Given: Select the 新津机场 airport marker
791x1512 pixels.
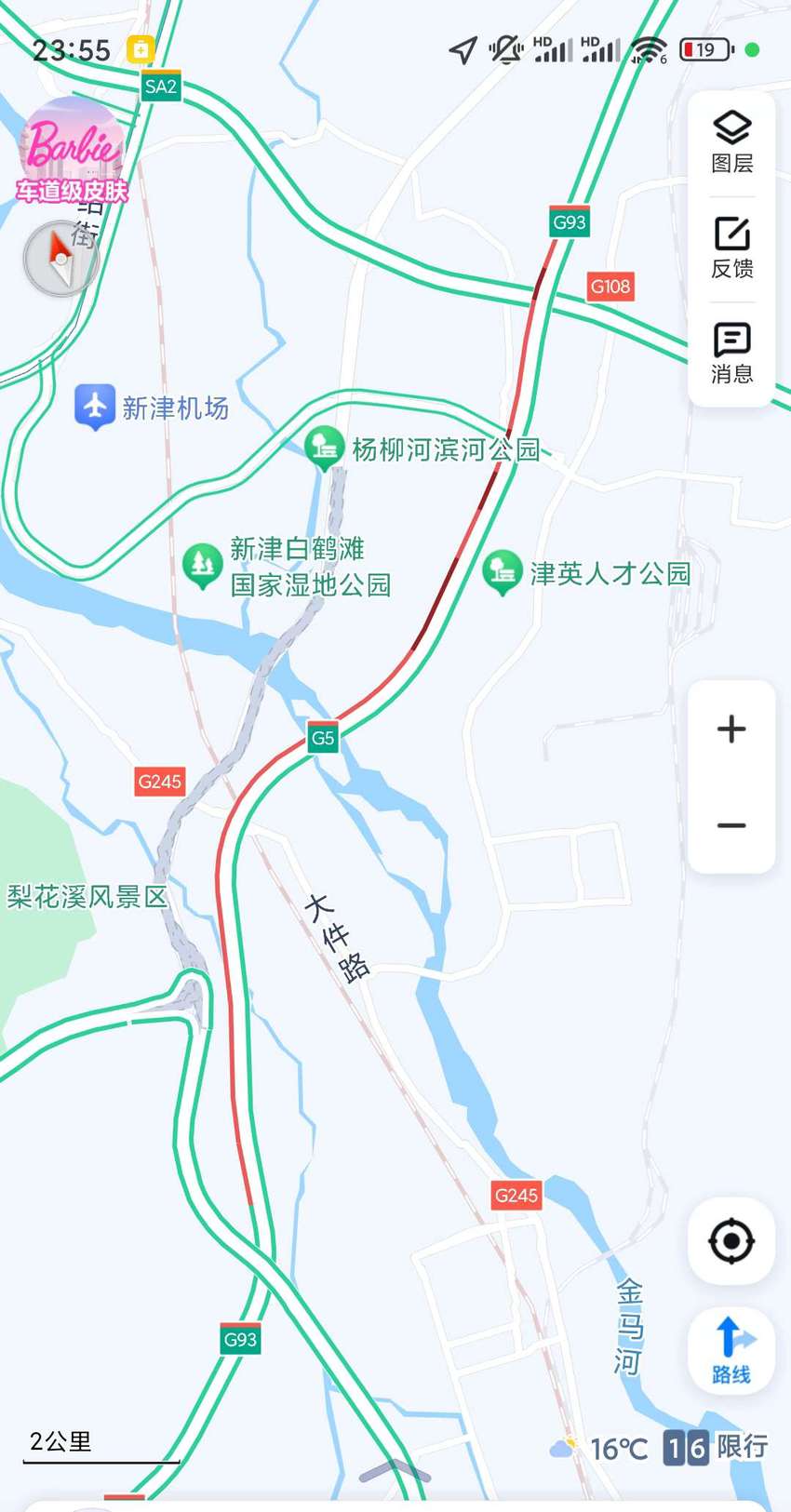Looking at the screenshot, I should 152,408.
